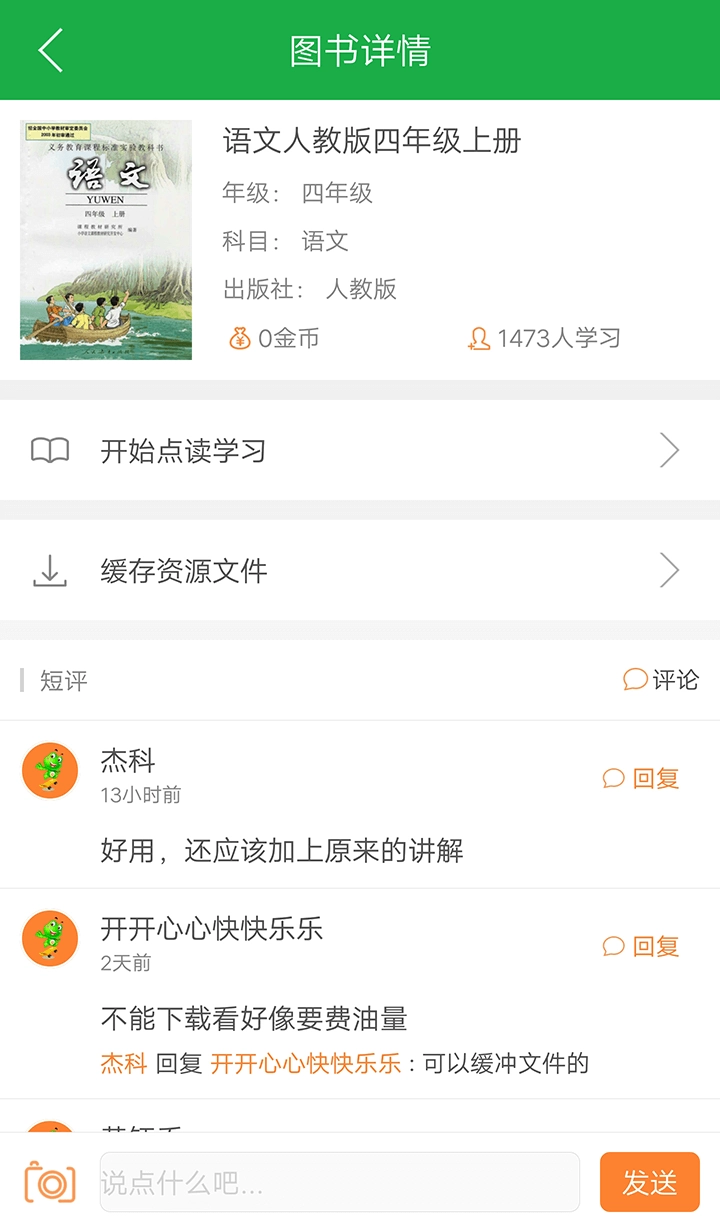
Task: Click the learners icon next to 1473人学习
Action: click(x=478, y=340)
